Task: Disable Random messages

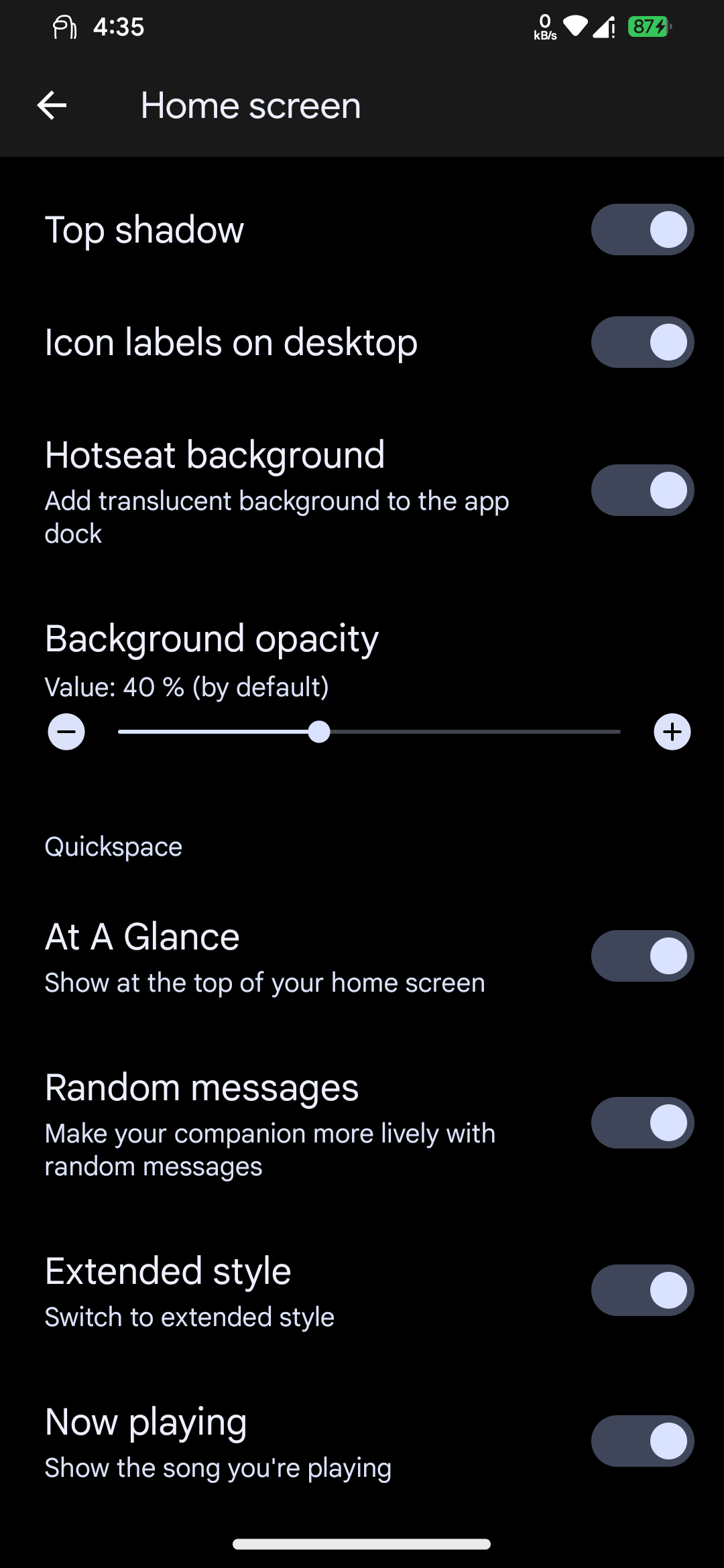Action: tap(642, 1123)
